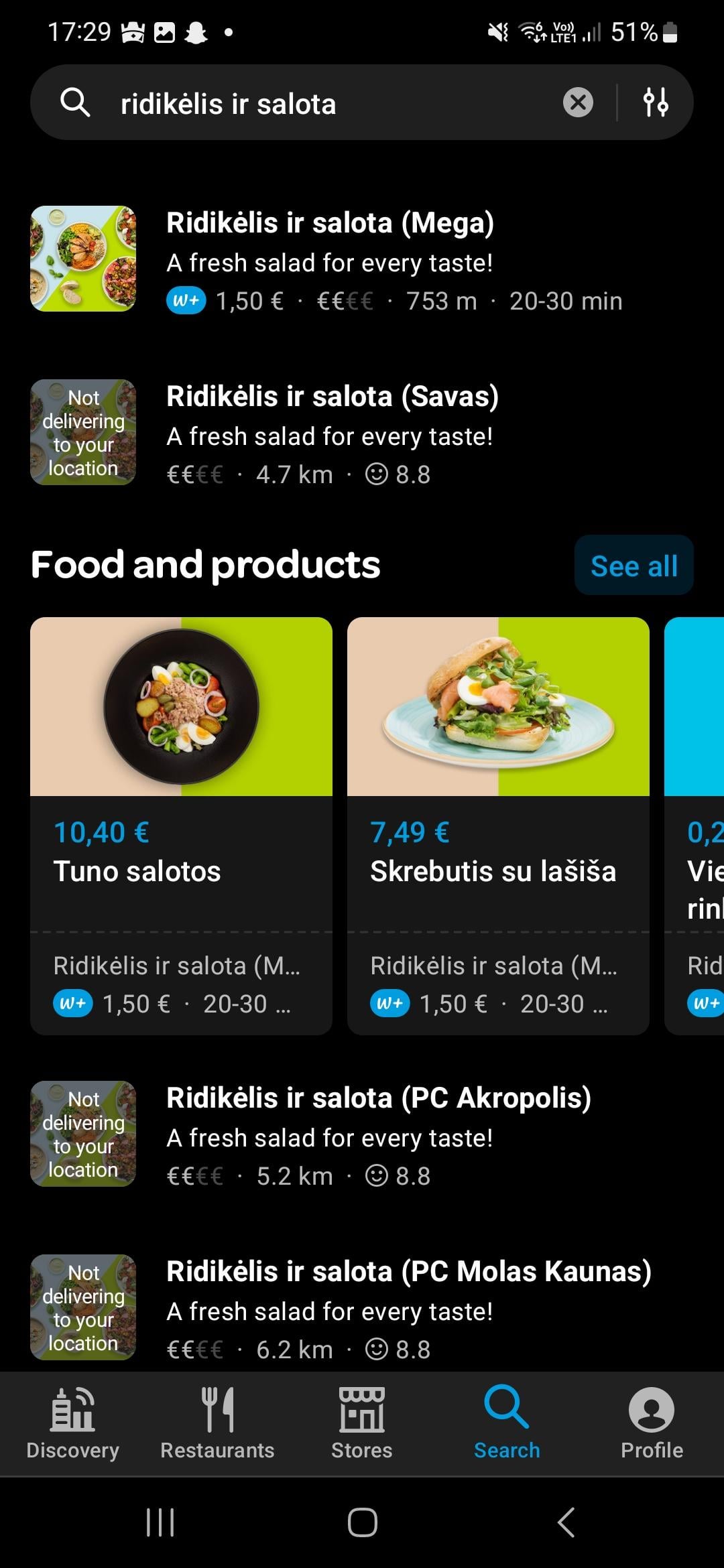Go to the phone home screen
The width and height of the screenshot is (724, 1568).
point(362,1522)
